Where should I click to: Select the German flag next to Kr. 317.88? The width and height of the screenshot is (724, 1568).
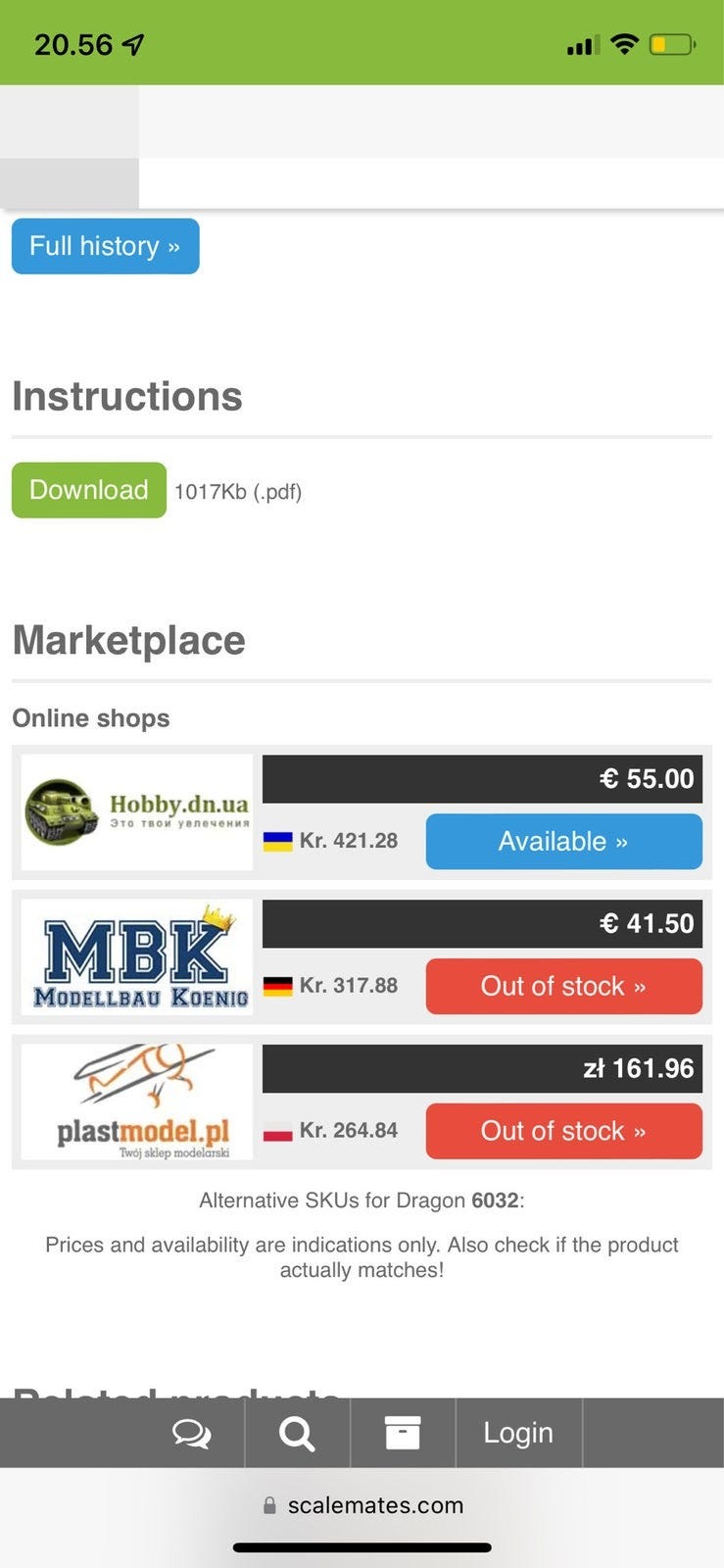click(278, 986)
